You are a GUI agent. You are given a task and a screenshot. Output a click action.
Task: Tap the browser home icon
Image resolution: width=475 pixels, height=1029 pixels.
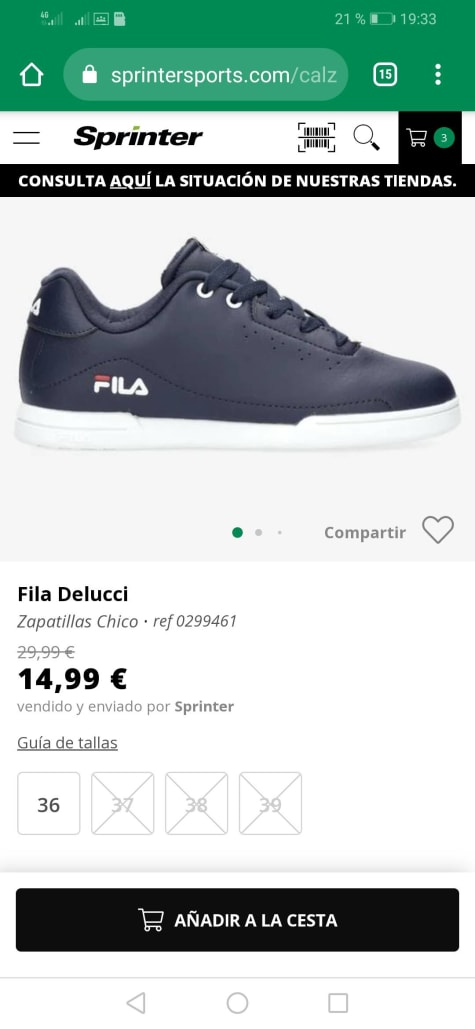(31, 75)
